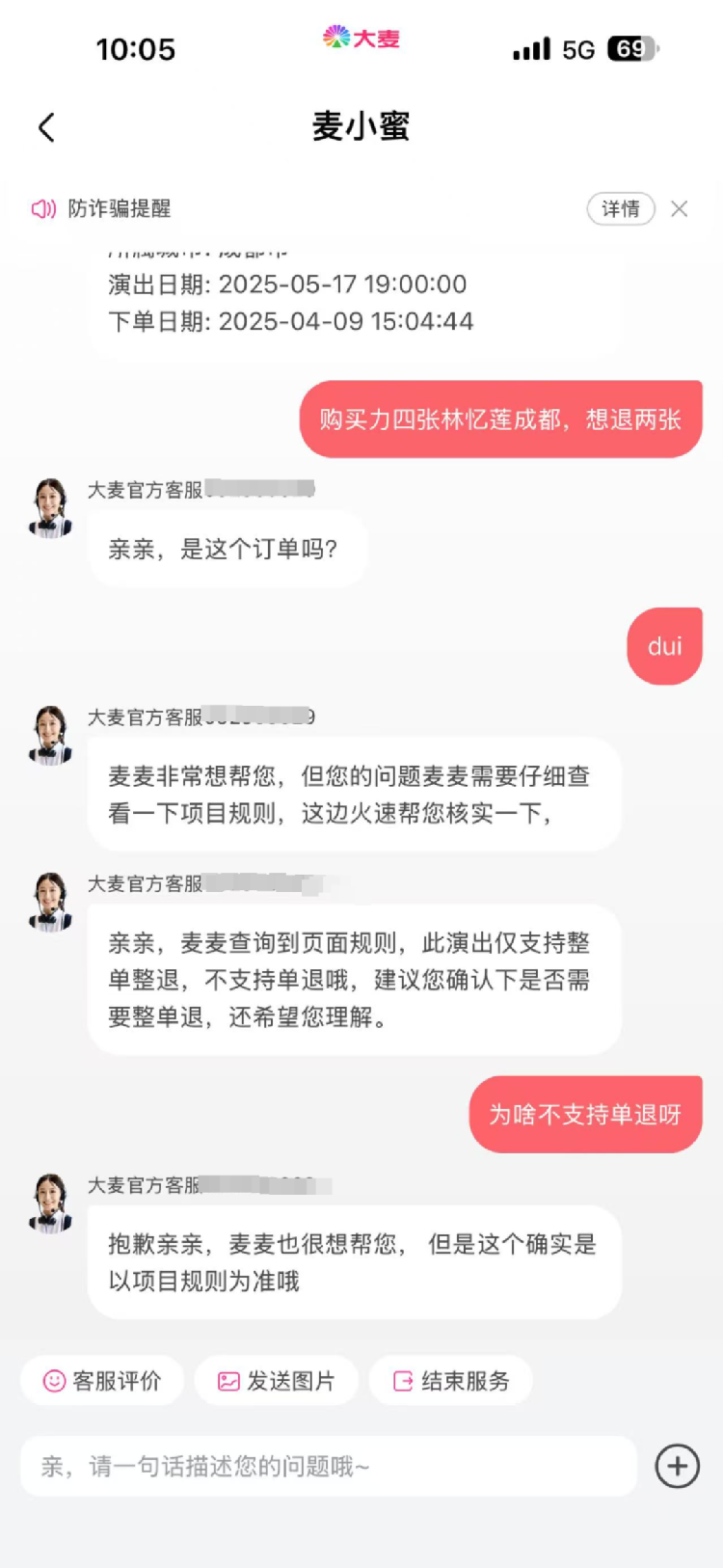Image resolution: width=723 pixels, height=1568 pixels.
Task: Focus the message input field
Action: click(x=328, y=1466)
